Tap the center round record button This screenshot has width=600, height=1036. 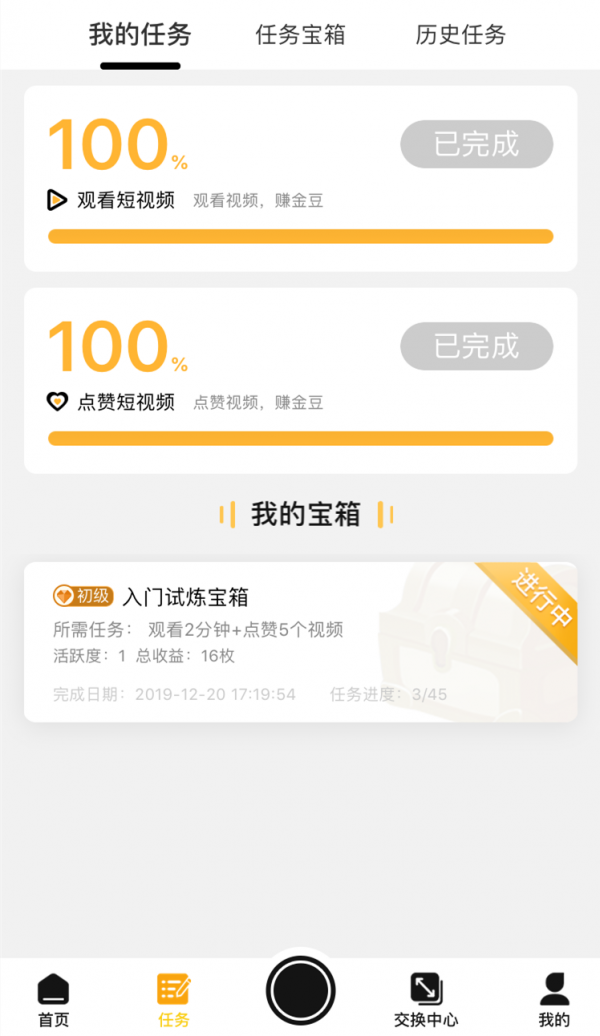coord(300,990)
